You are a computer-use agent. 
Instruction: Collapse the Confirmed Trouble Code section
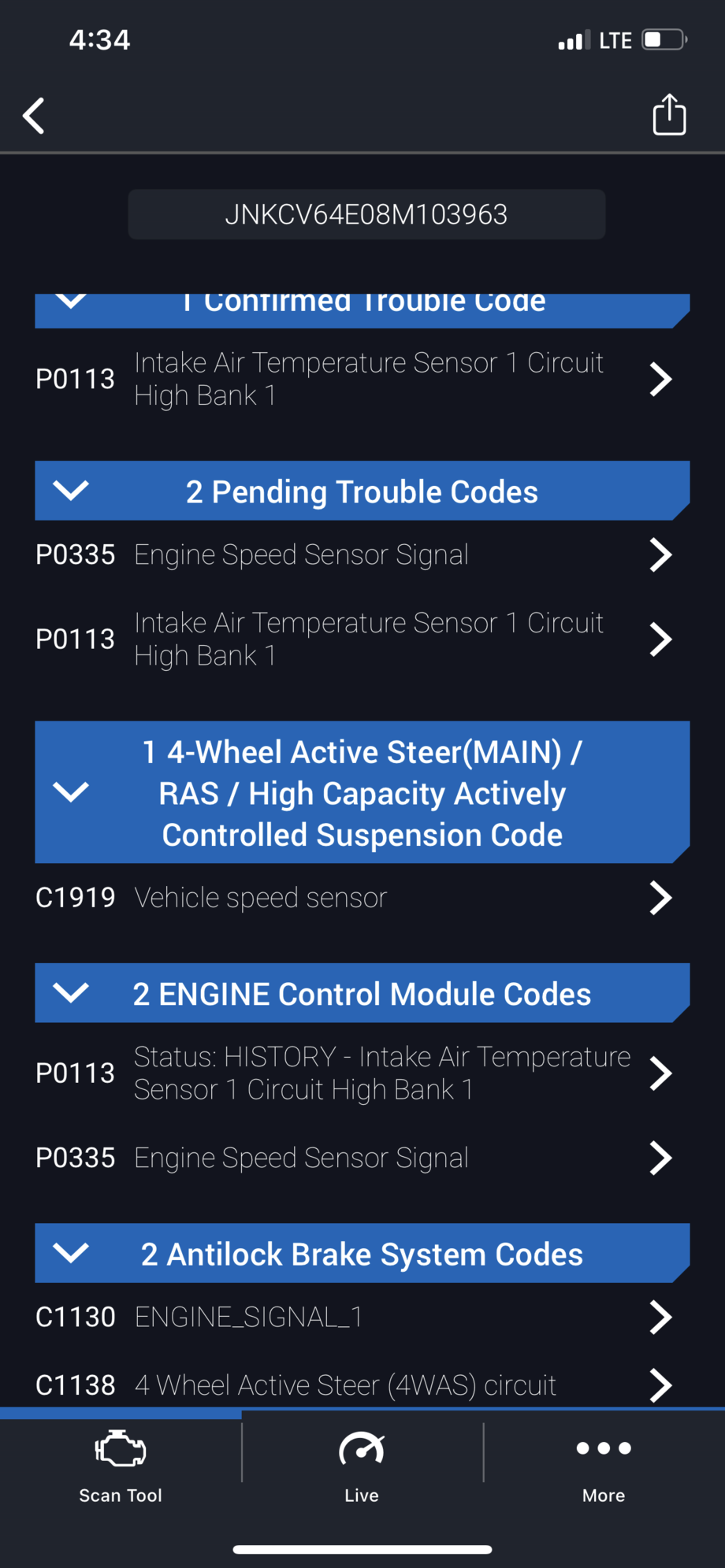point(71,302)
